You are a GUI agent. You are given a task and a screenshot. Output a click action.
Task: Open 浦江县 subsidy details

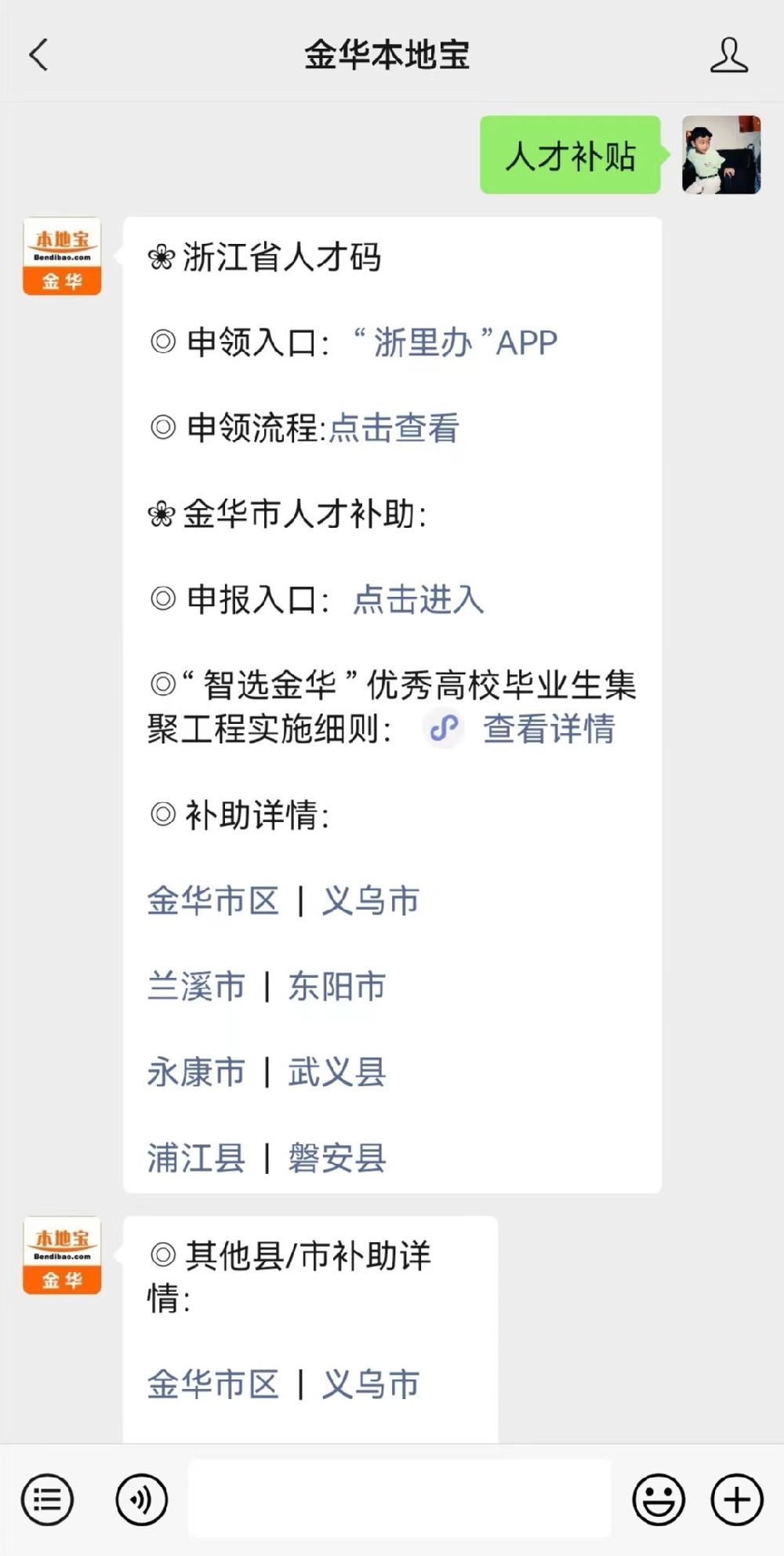tap(196, 1158)
